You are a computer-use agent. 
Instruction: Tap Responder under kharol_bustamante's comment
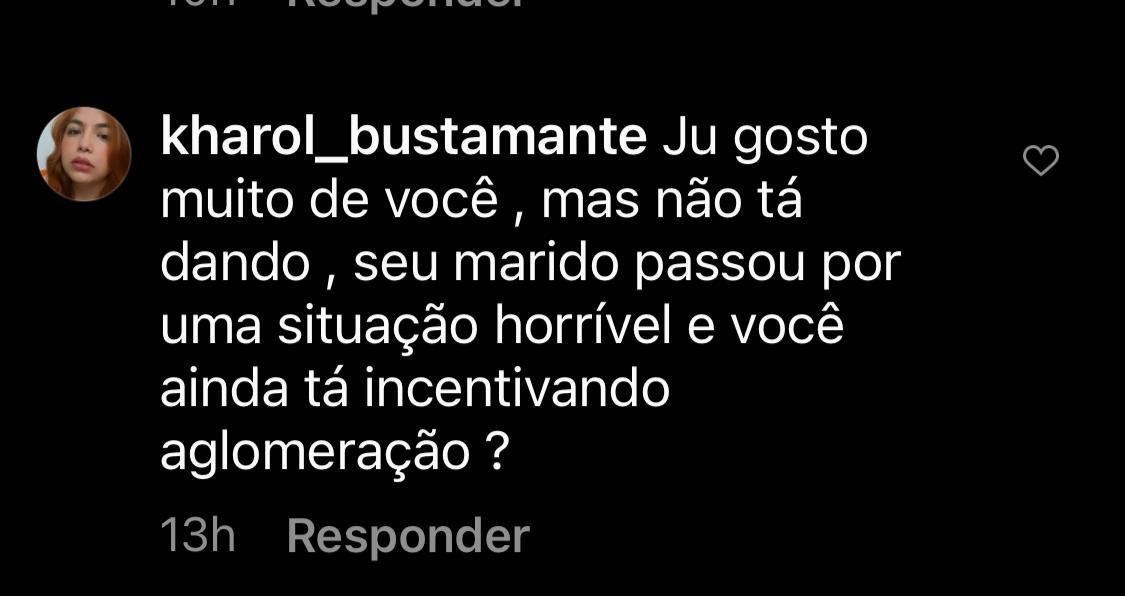pos(407,537)
